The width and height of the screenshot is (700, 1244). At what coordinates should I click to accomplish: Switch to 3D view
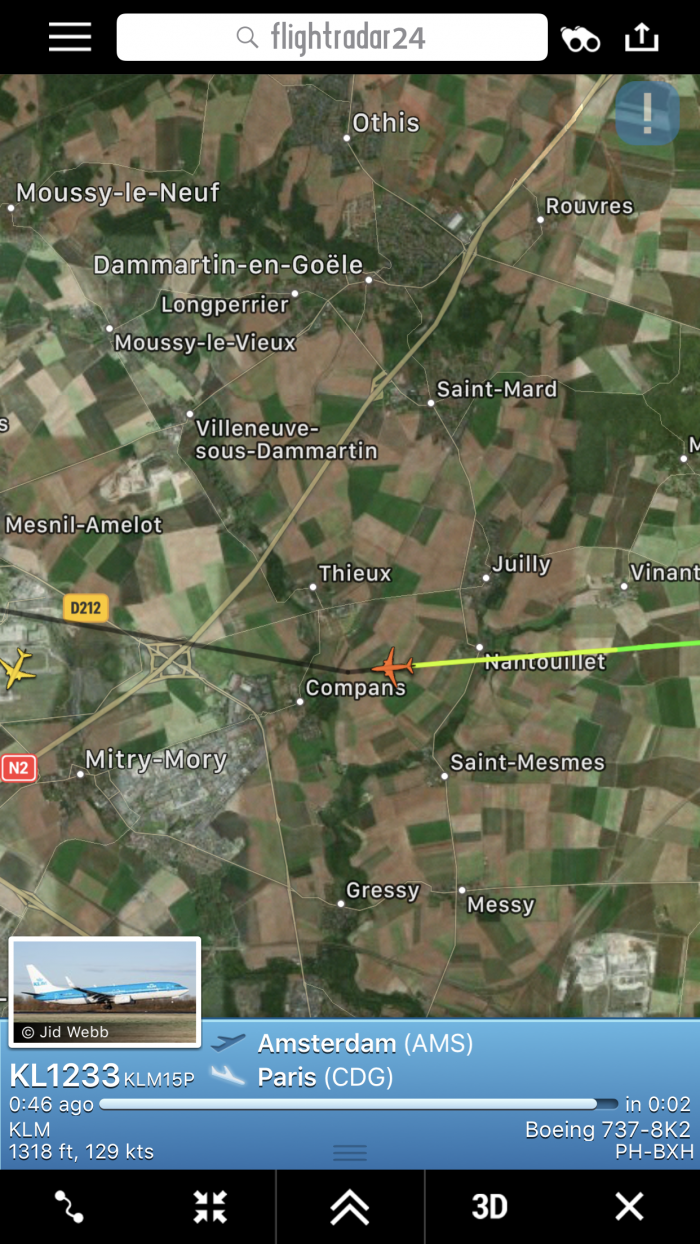(489, 1207)
